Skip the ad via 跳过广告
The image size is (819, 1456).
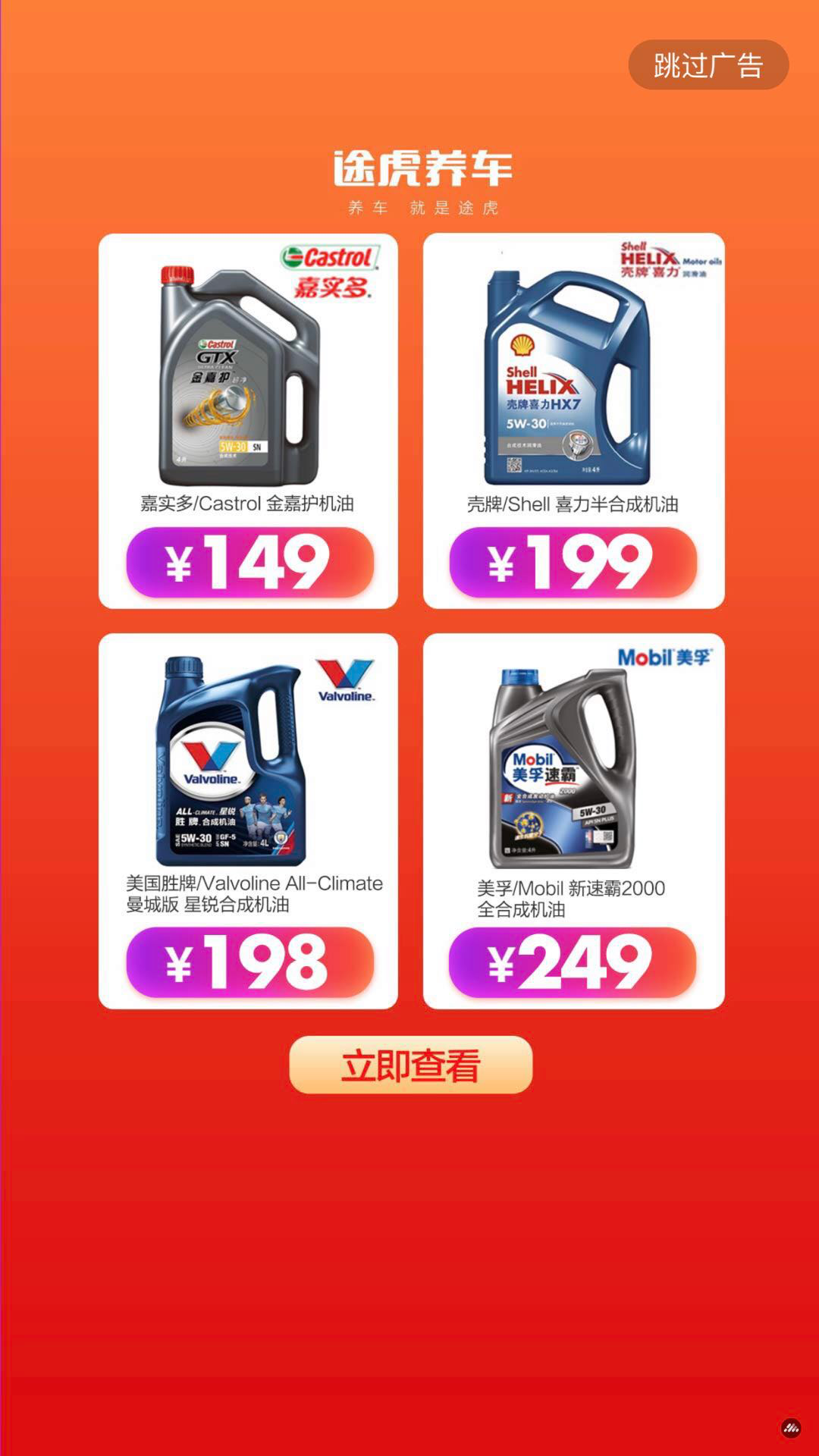tap(708, 65)
